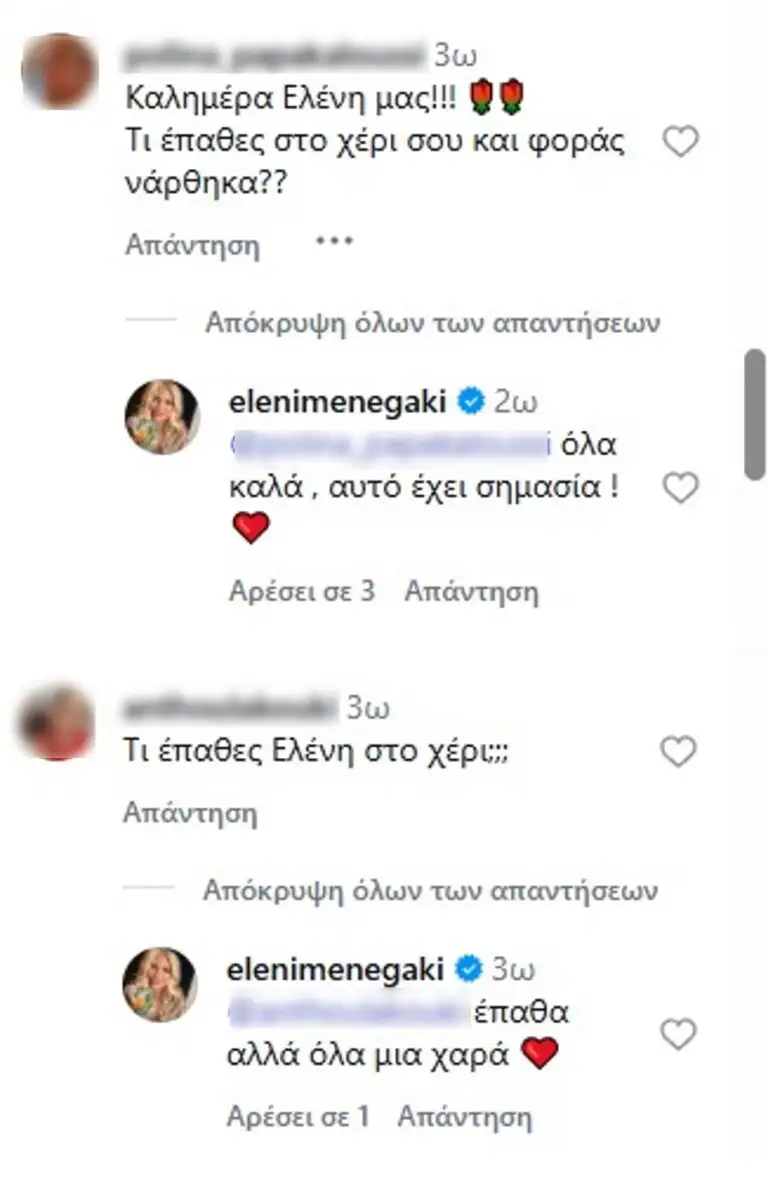Open the three-dot options on first comment
This screenshot has width=768, height=1178.
(x=334, y=241)
